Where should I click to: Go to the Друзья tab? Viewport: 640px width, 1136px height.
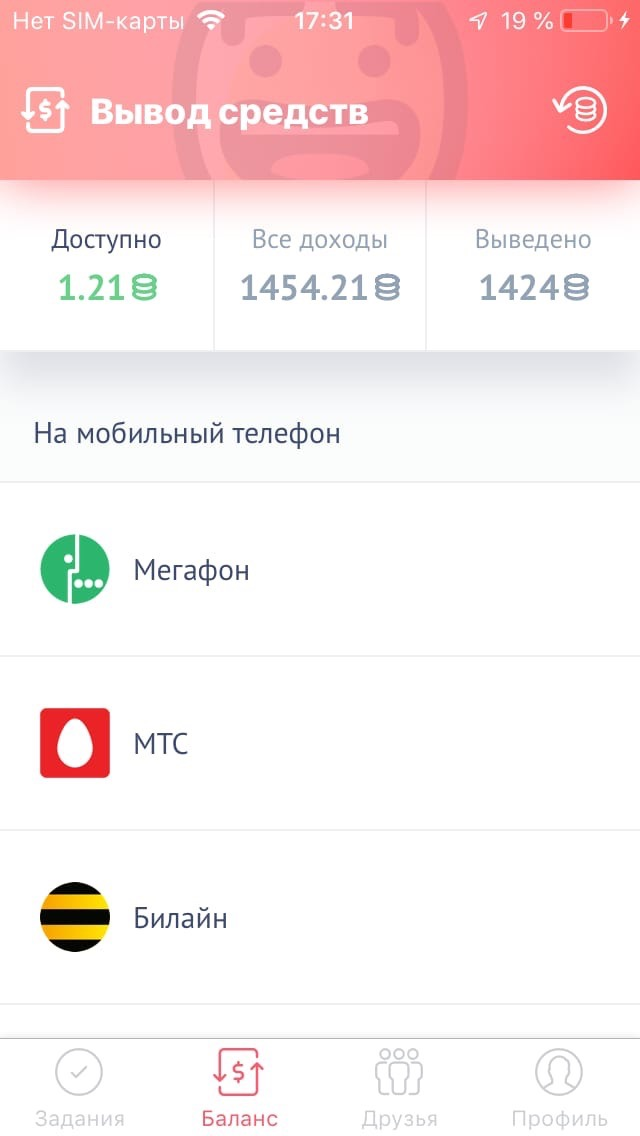pos(399,1088)
